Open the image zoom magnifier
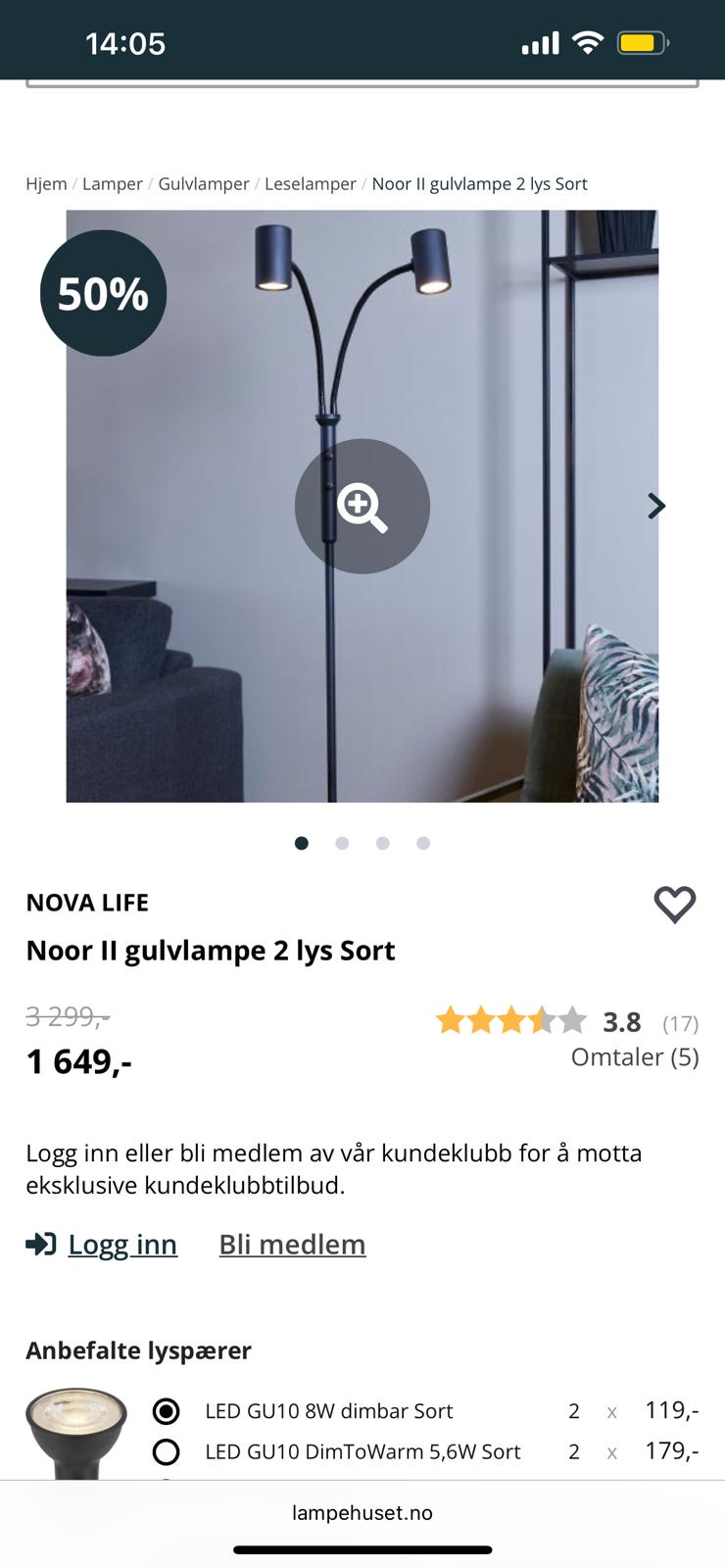 click(362, 506)
